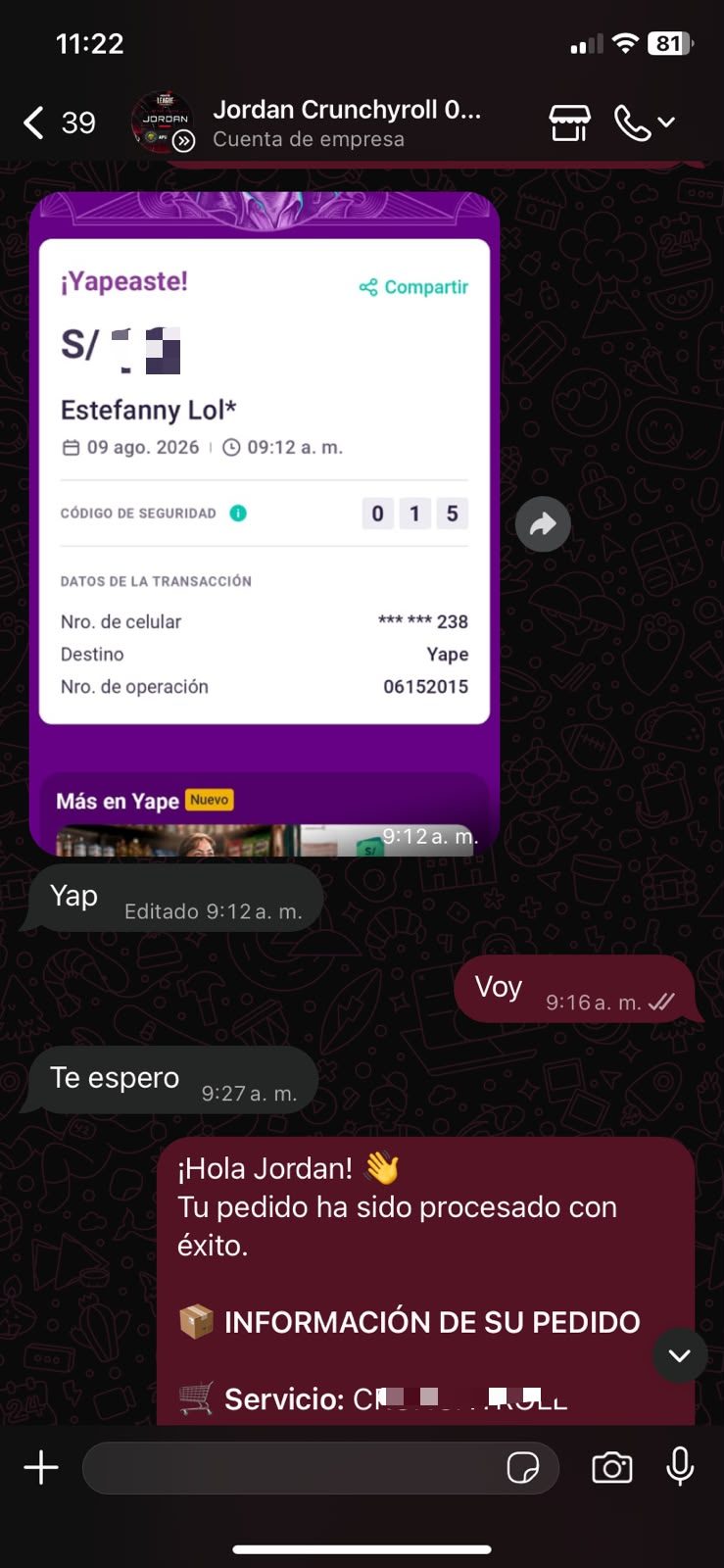Record a voice message with microphone
This screenshot has height=1568, width=724.
pos(680,1467)
